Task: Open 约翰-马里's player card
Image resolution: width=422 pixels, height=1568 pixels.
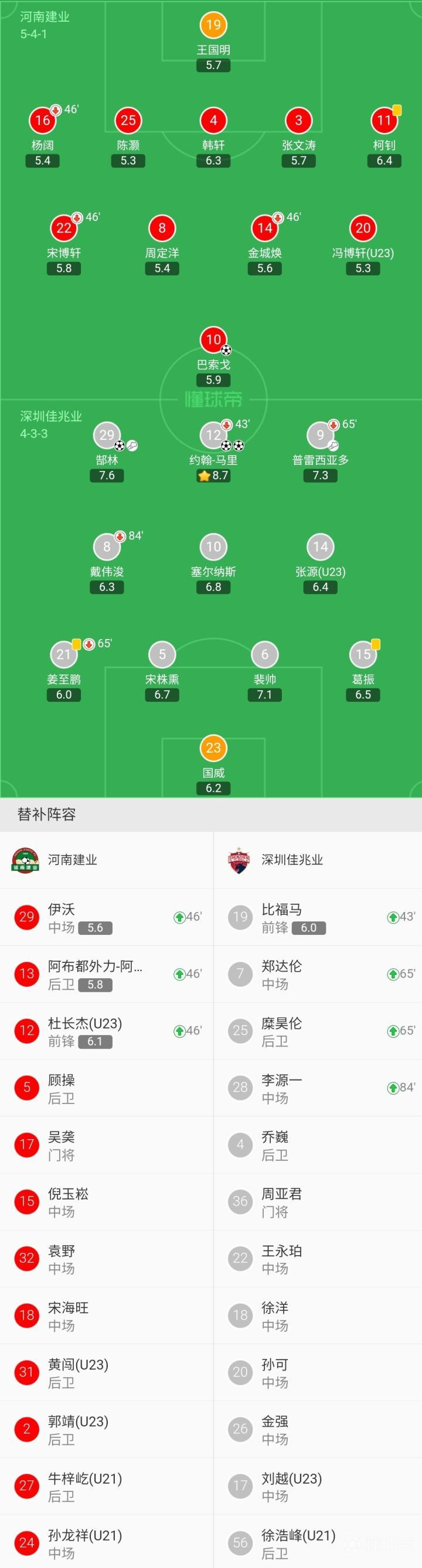Action: coord(213,436)
